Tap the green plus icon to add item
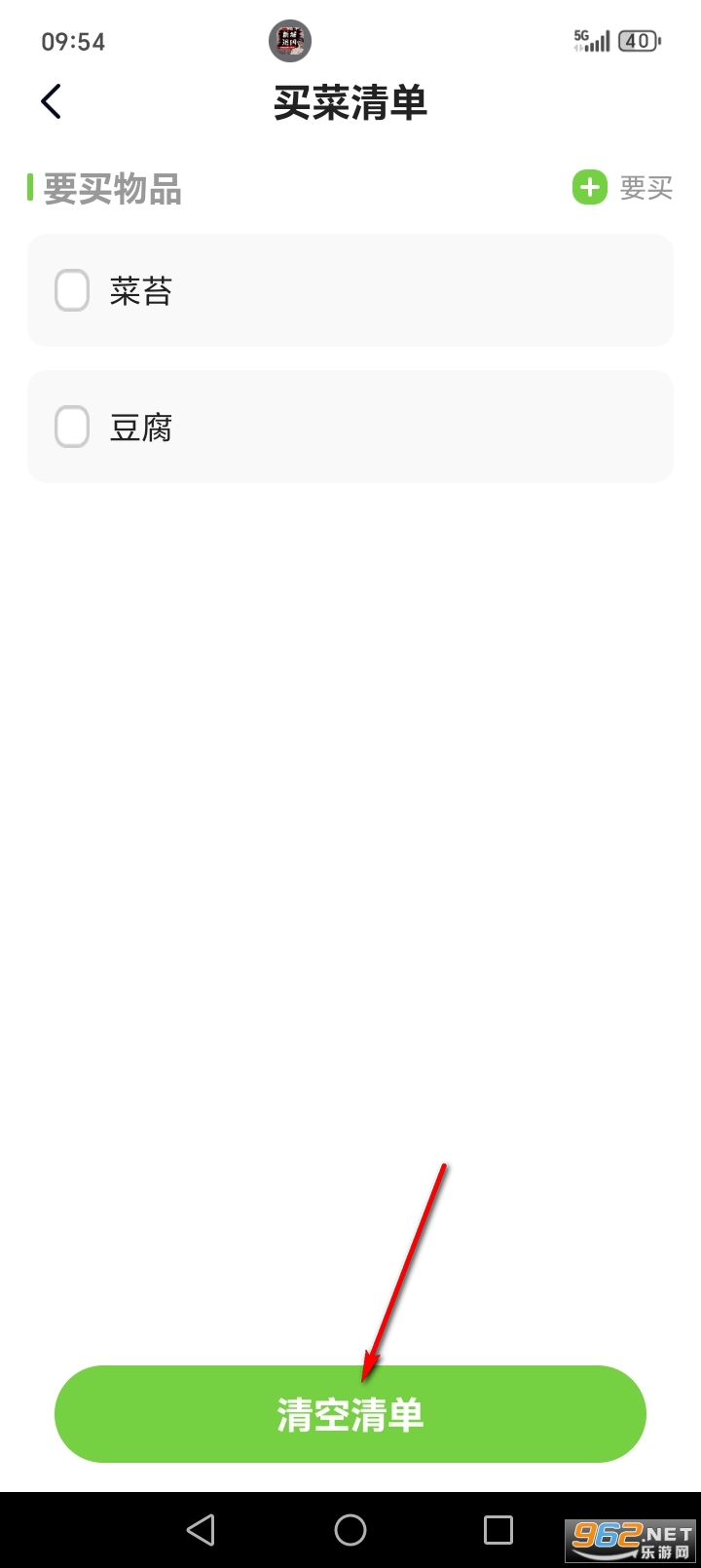Screen dimensions: 701x1568 (x=588, y=187)
